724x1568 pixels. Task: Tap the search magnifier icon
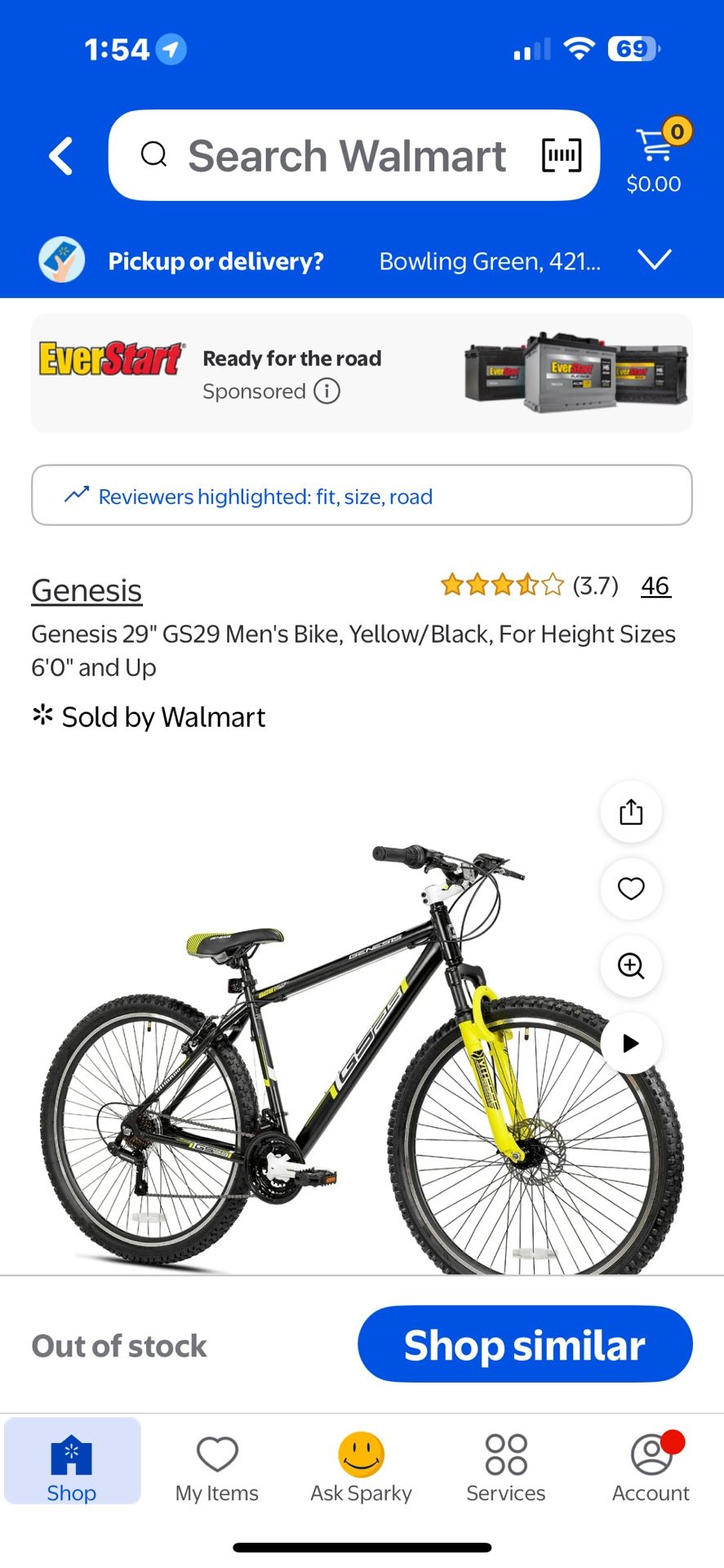tap(154, 155)
